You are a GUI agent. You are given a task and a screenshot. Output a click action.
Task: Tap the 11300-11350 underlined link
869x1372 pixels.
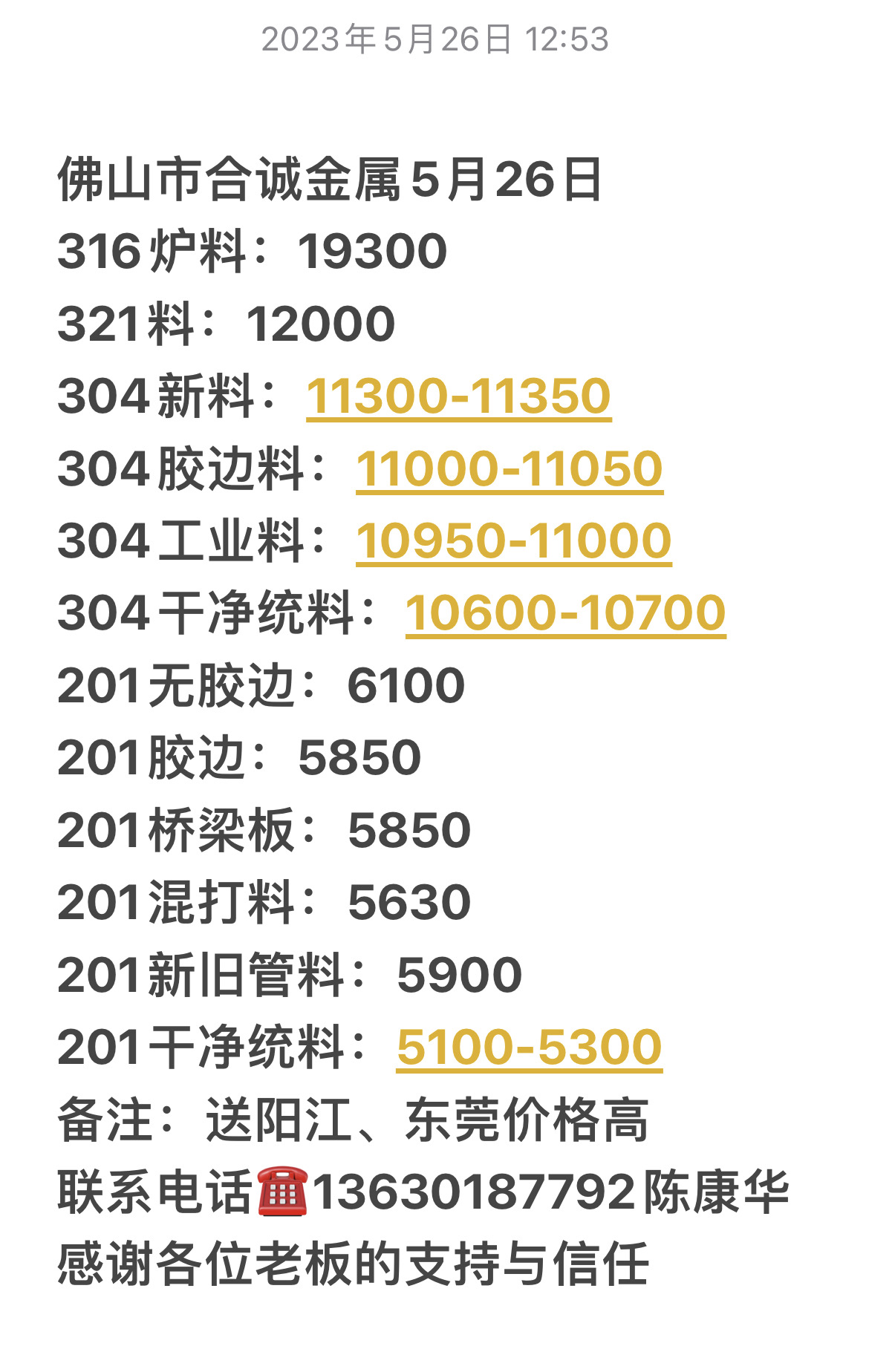pos(458,396)
